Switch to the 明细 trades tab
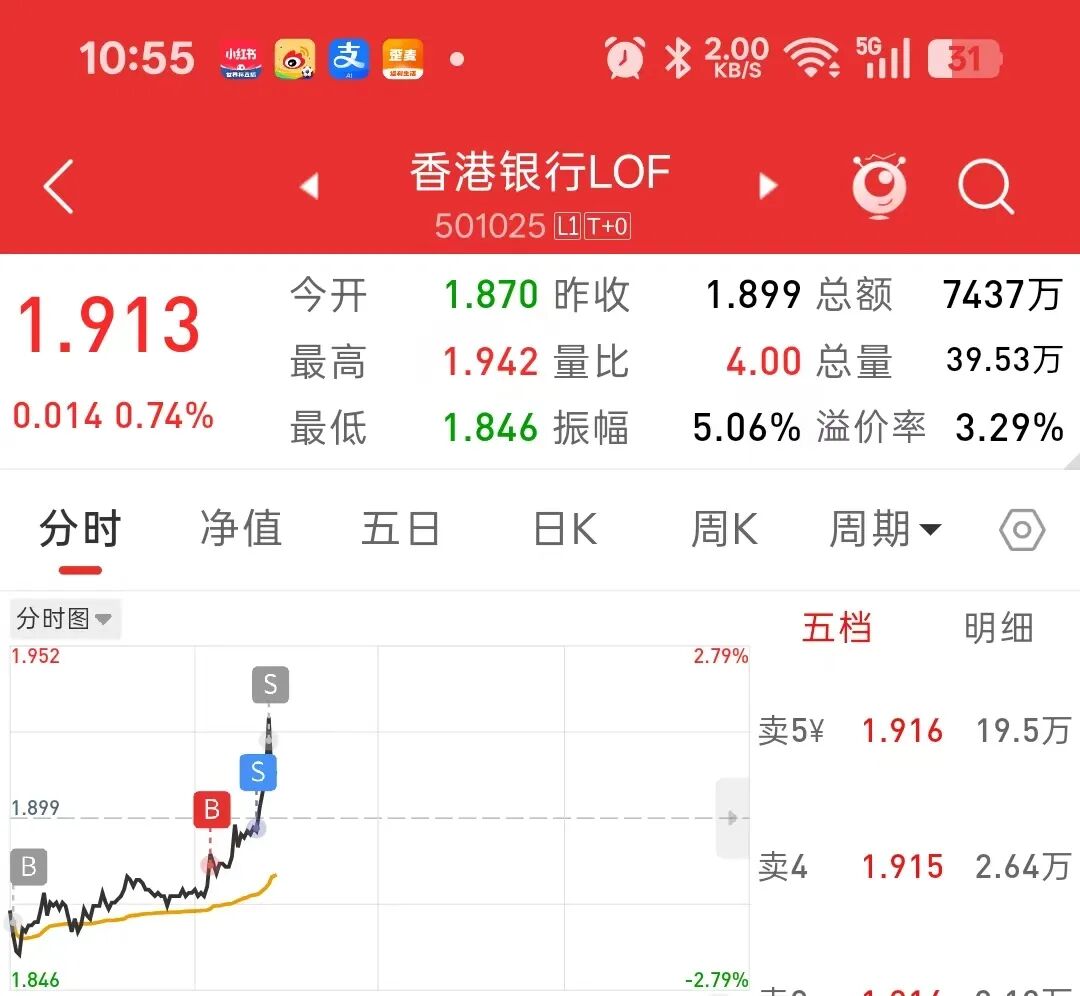The height and width of the screenshot is (996, 1080). pyautogui.click(x=998, y=627)
